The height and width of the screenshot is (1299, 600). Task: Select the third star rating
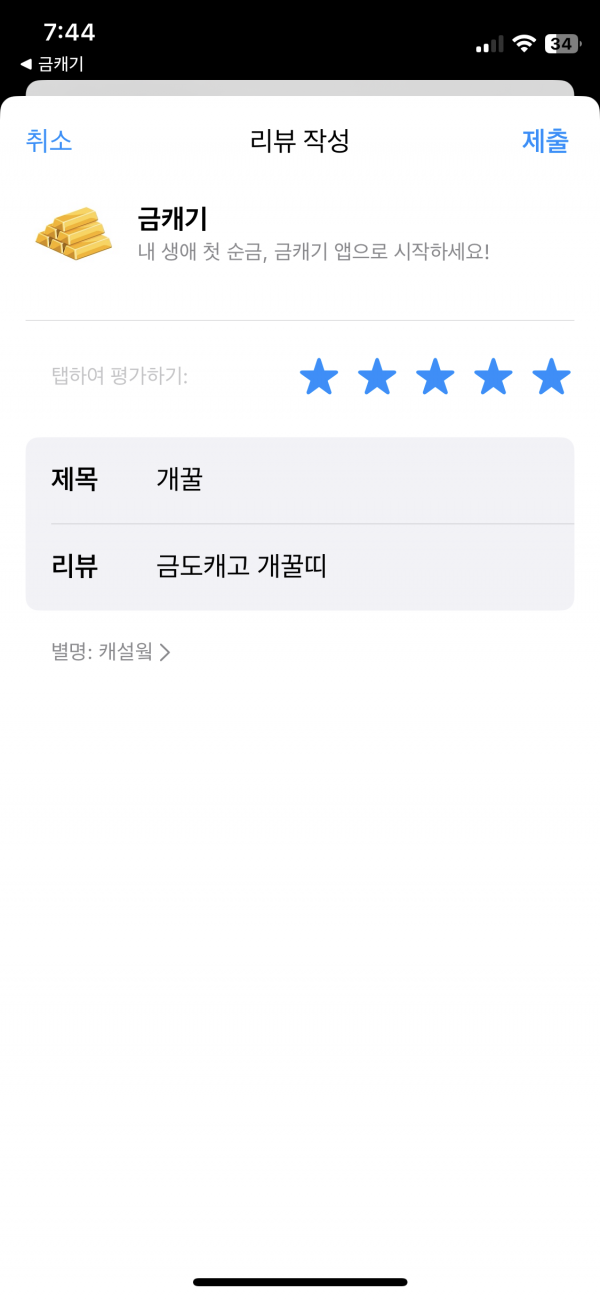435,378
